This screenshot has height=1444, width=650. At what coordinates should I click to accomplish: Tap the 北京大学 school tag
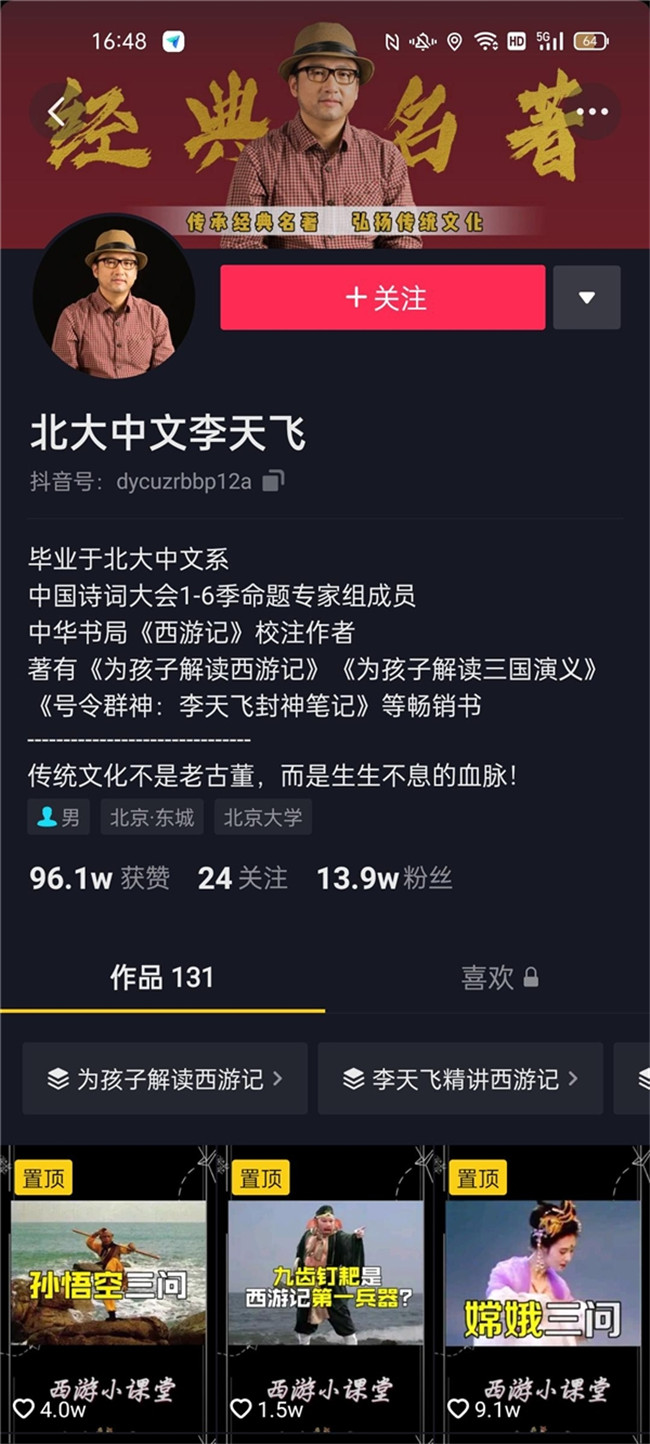pyautogui.click(x=263, y=817)
